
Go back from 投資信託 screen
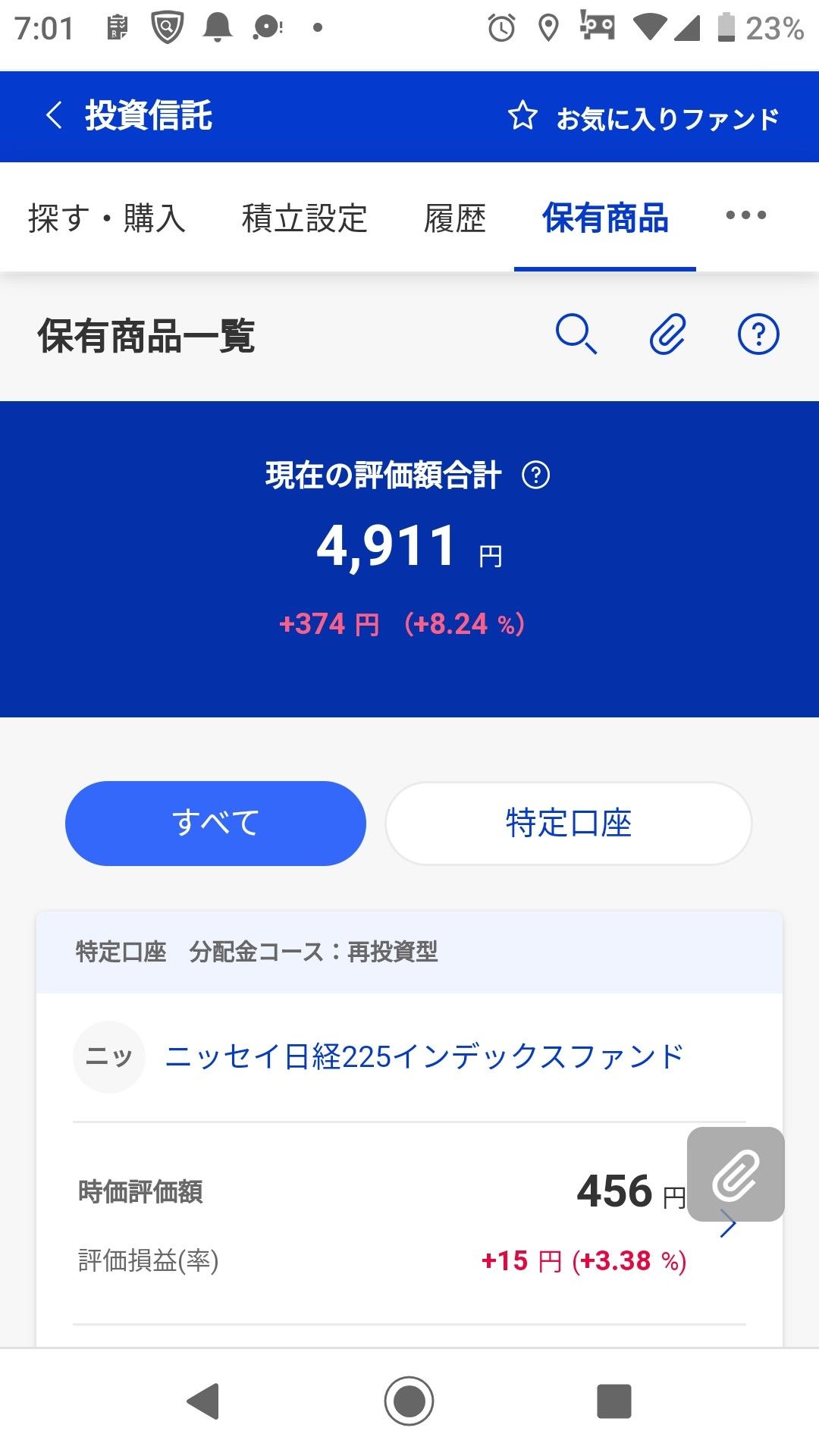[x=54, y=116]
